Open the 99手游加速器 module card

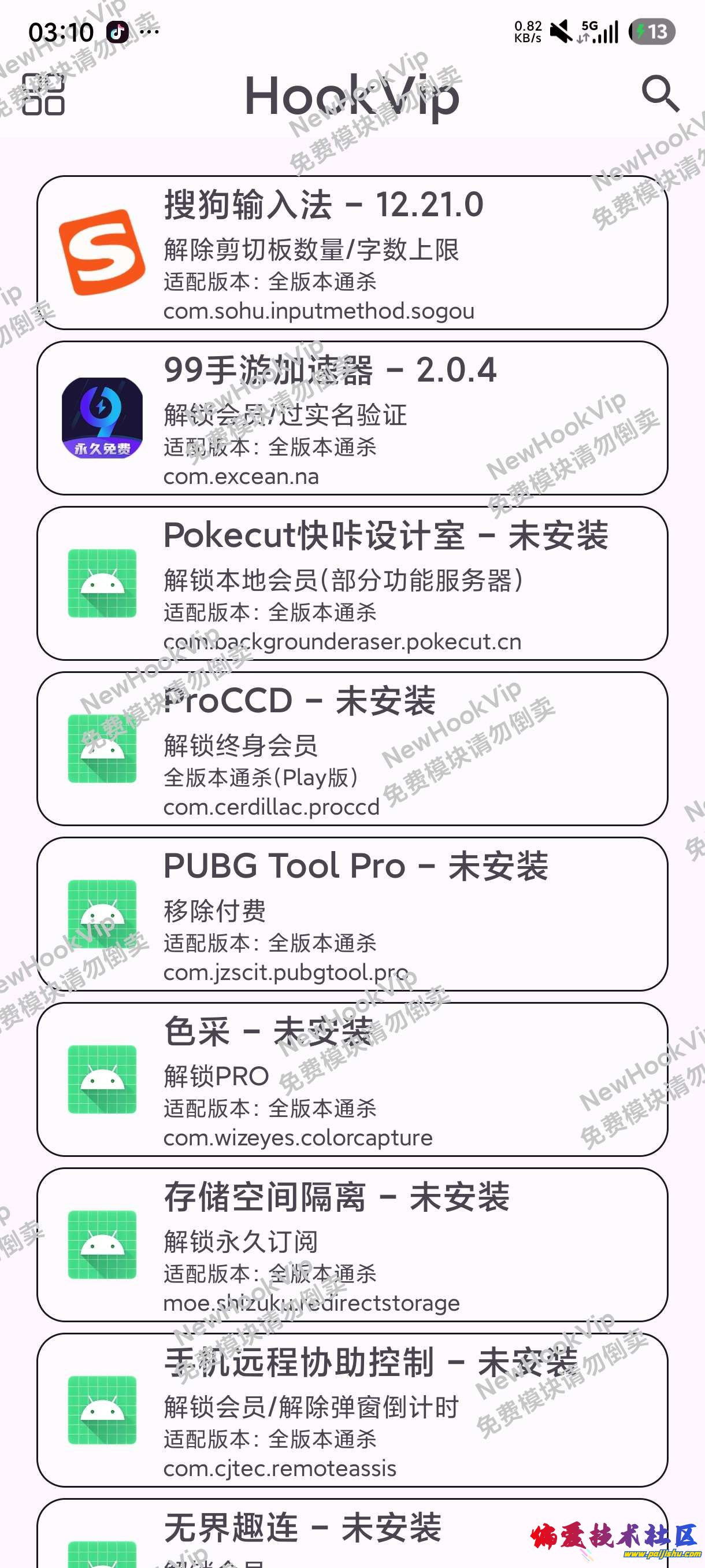coord(351,418)
